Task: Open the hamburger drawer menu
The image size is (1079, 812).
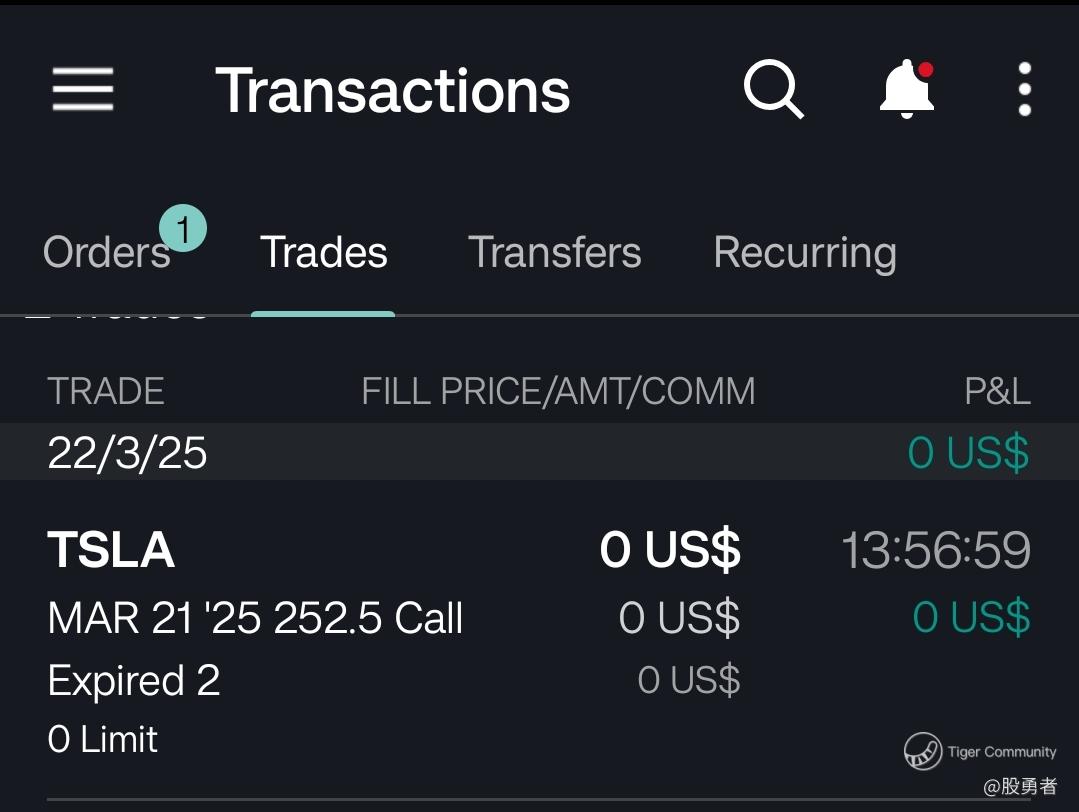Action: [x=83, y=90]
